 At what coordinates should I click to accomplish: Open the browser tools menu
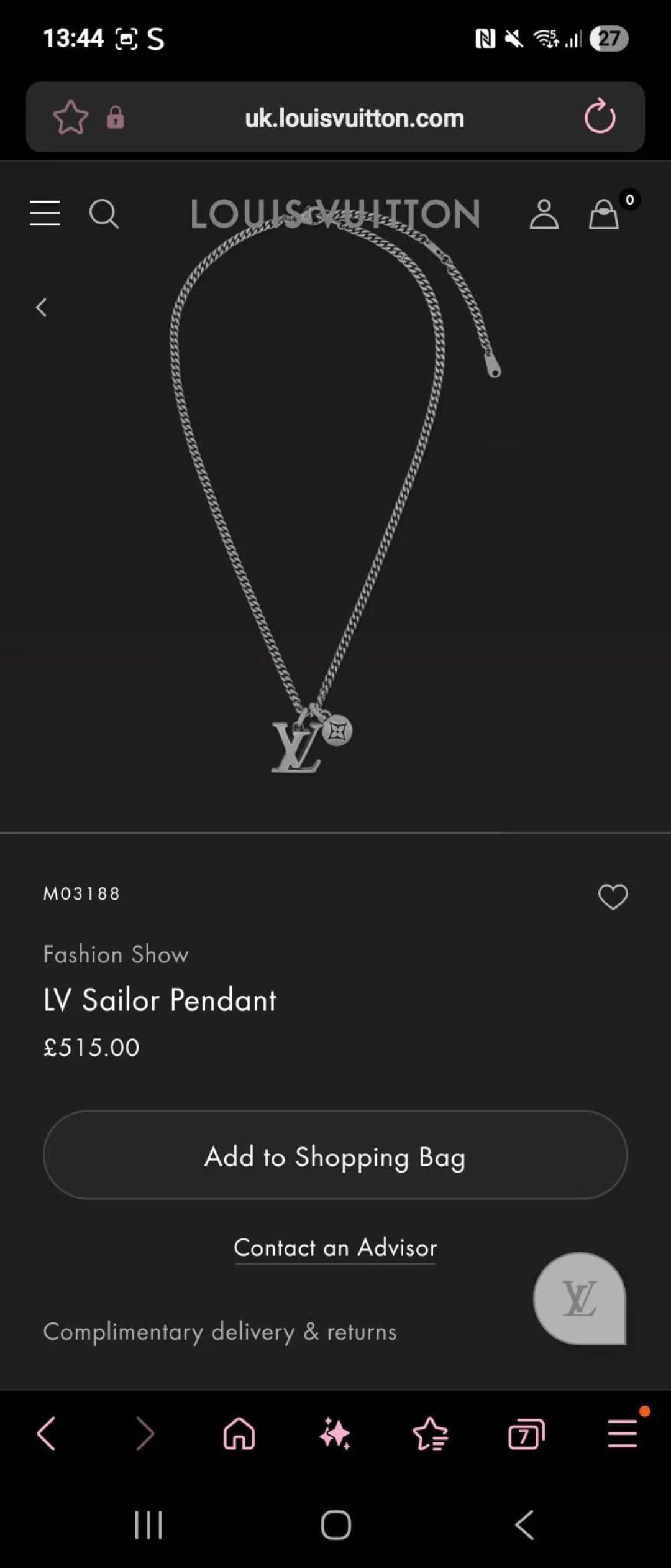point(623,1433)
